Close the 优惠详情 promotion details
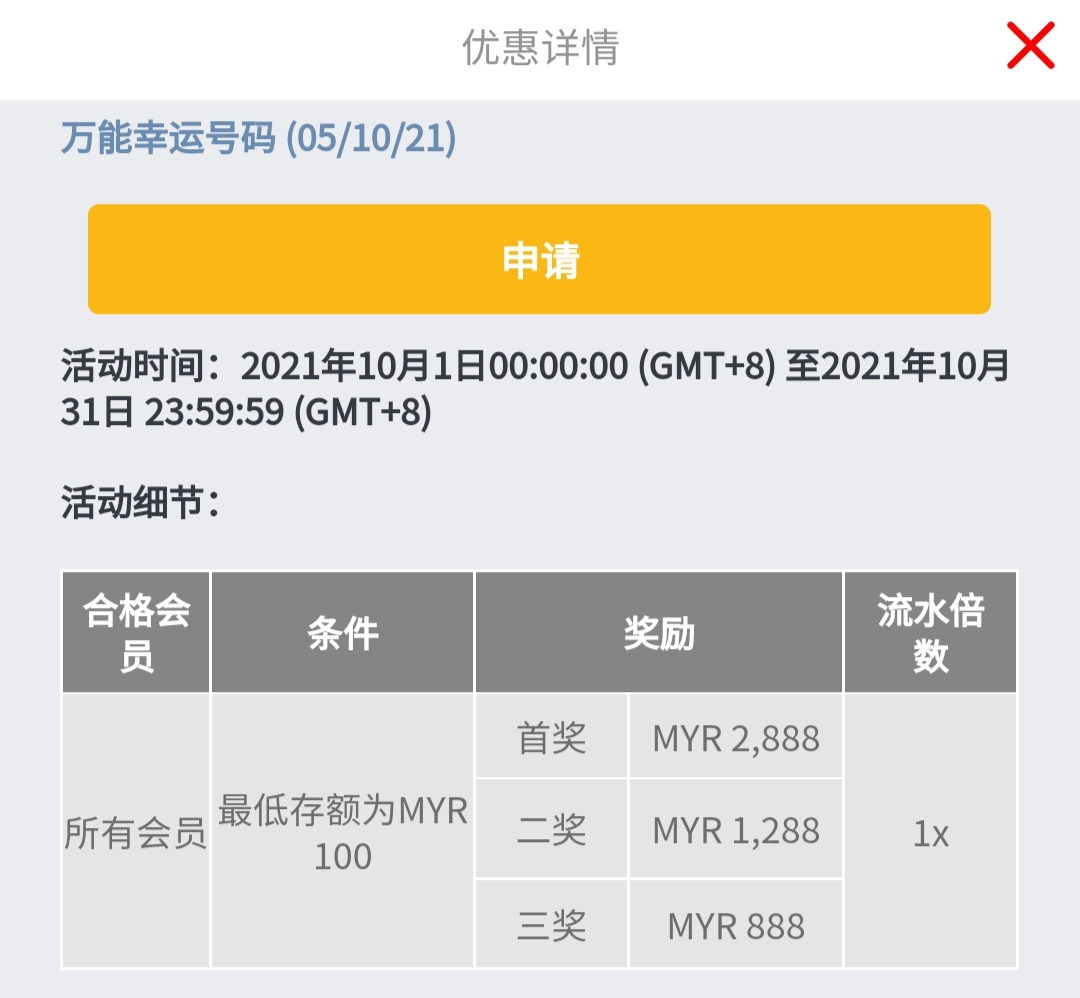The image size is (1080, 998). tap(1030, 47)
